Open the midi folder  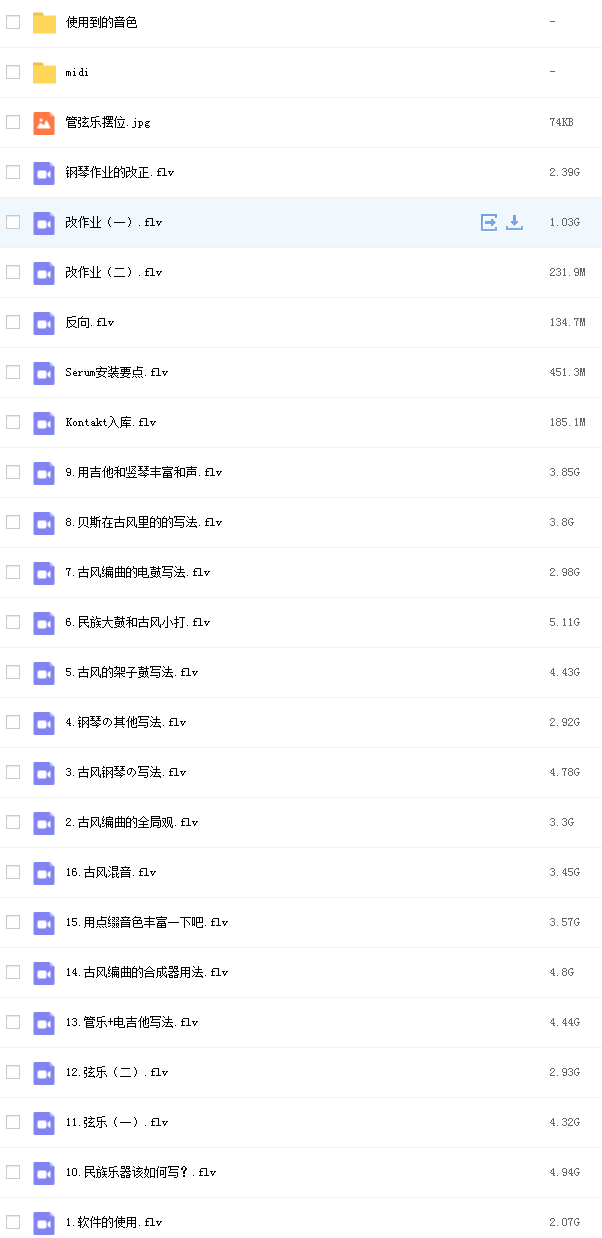pos(77,72)
